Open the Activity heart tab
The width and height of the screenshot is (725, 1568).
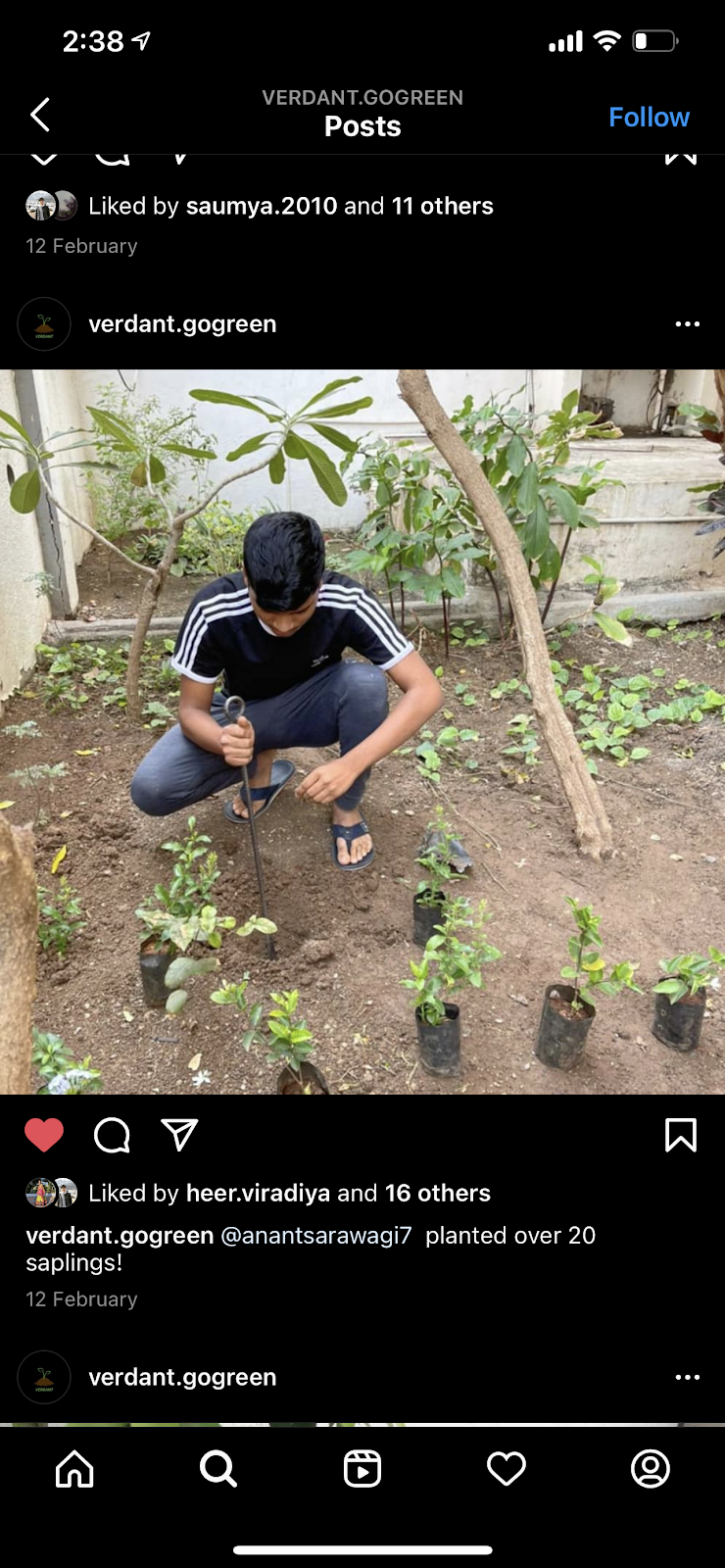[507, 1468]
